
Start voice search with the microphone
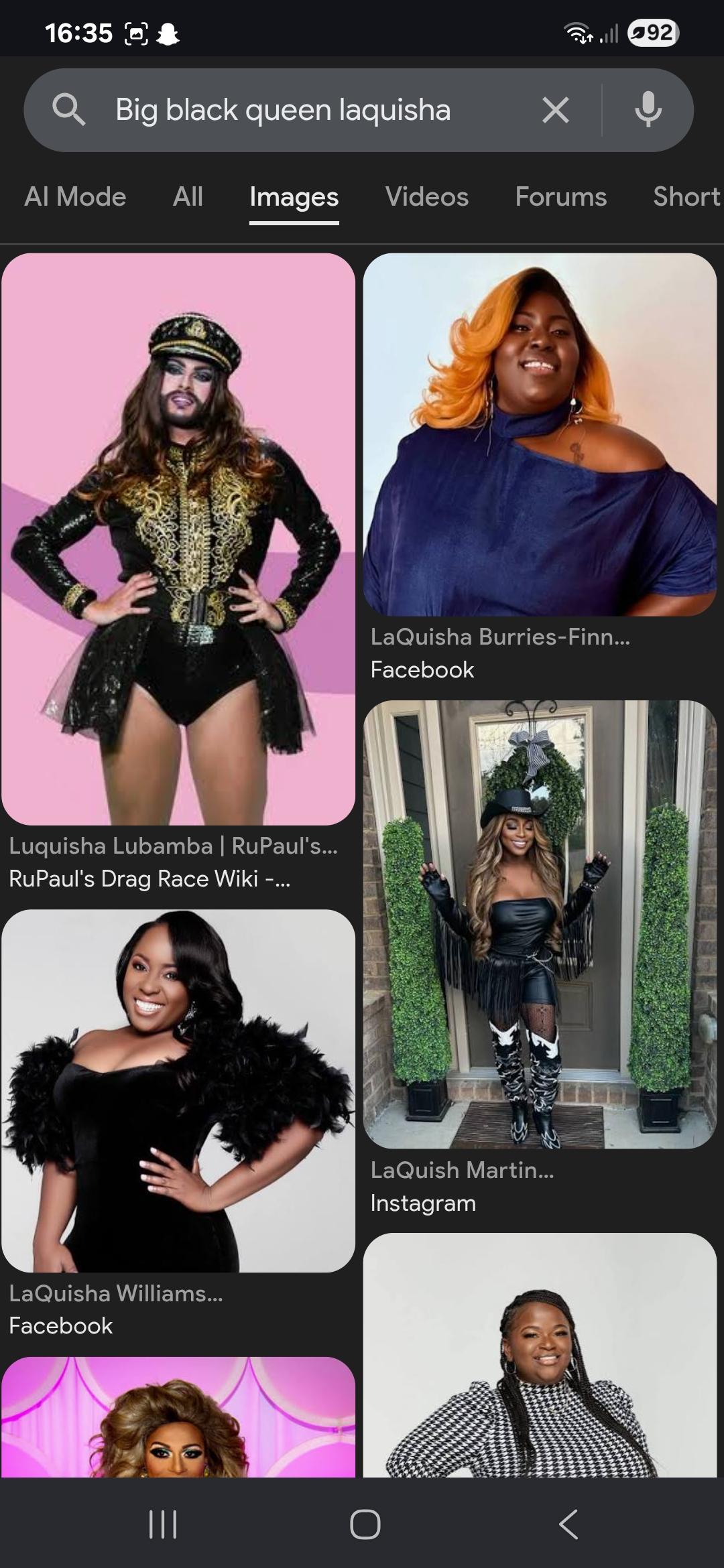[648, 111]
